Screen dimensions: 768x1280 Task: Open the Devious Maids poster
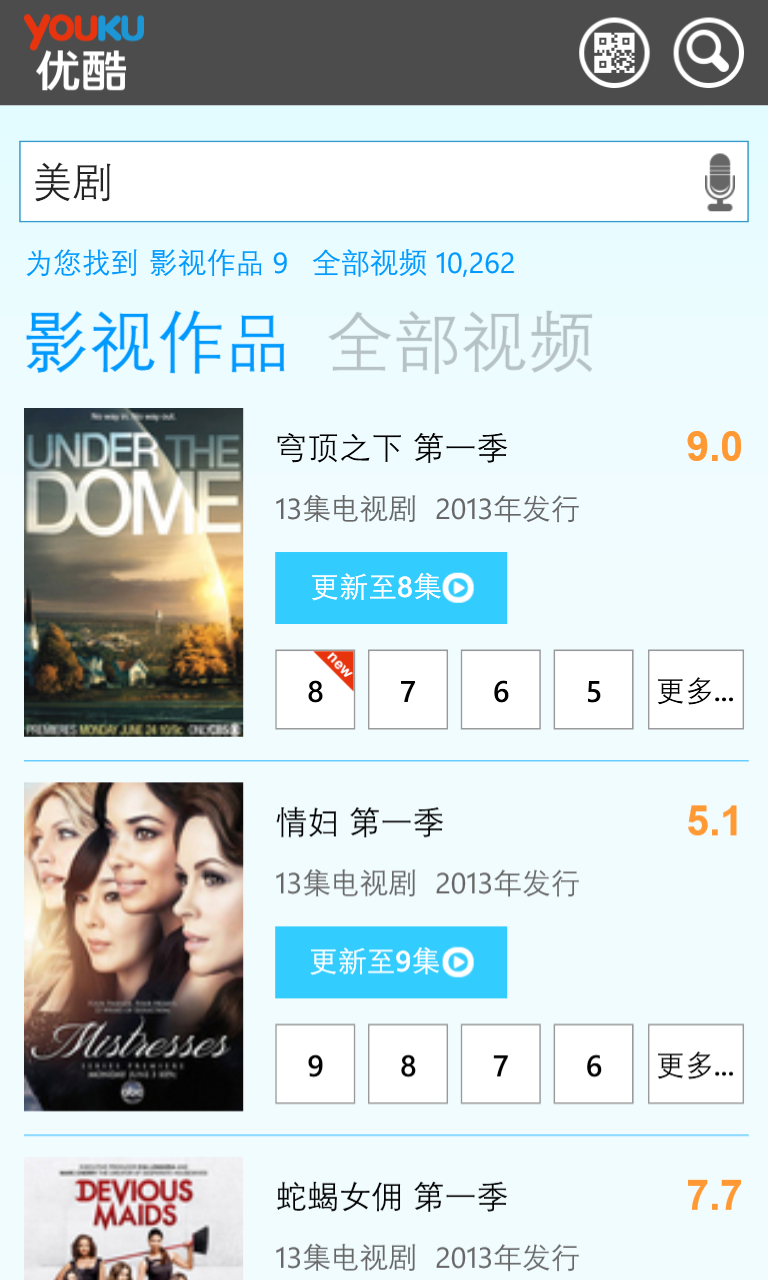coord(133,1220)
